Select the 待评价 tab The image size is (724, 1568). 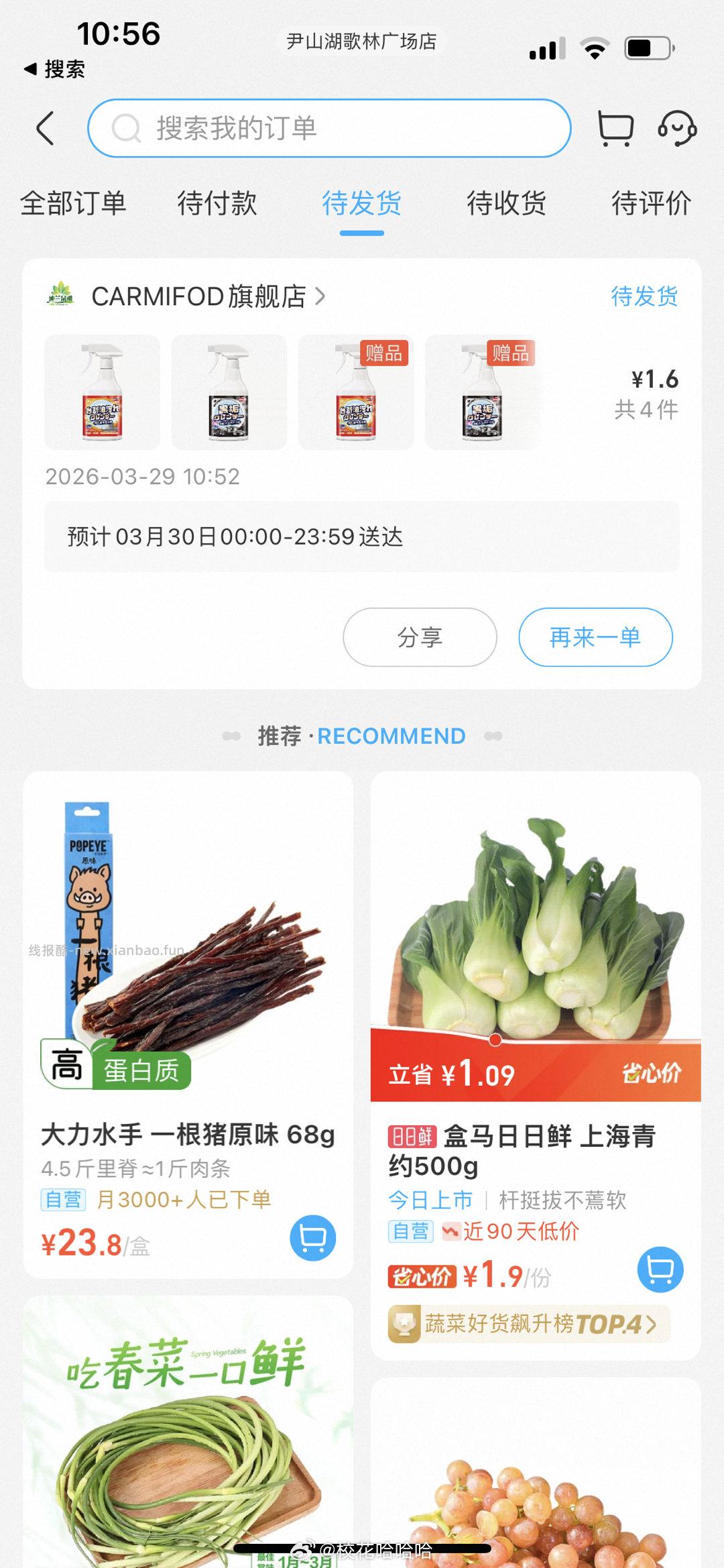[x=650, y=205]
